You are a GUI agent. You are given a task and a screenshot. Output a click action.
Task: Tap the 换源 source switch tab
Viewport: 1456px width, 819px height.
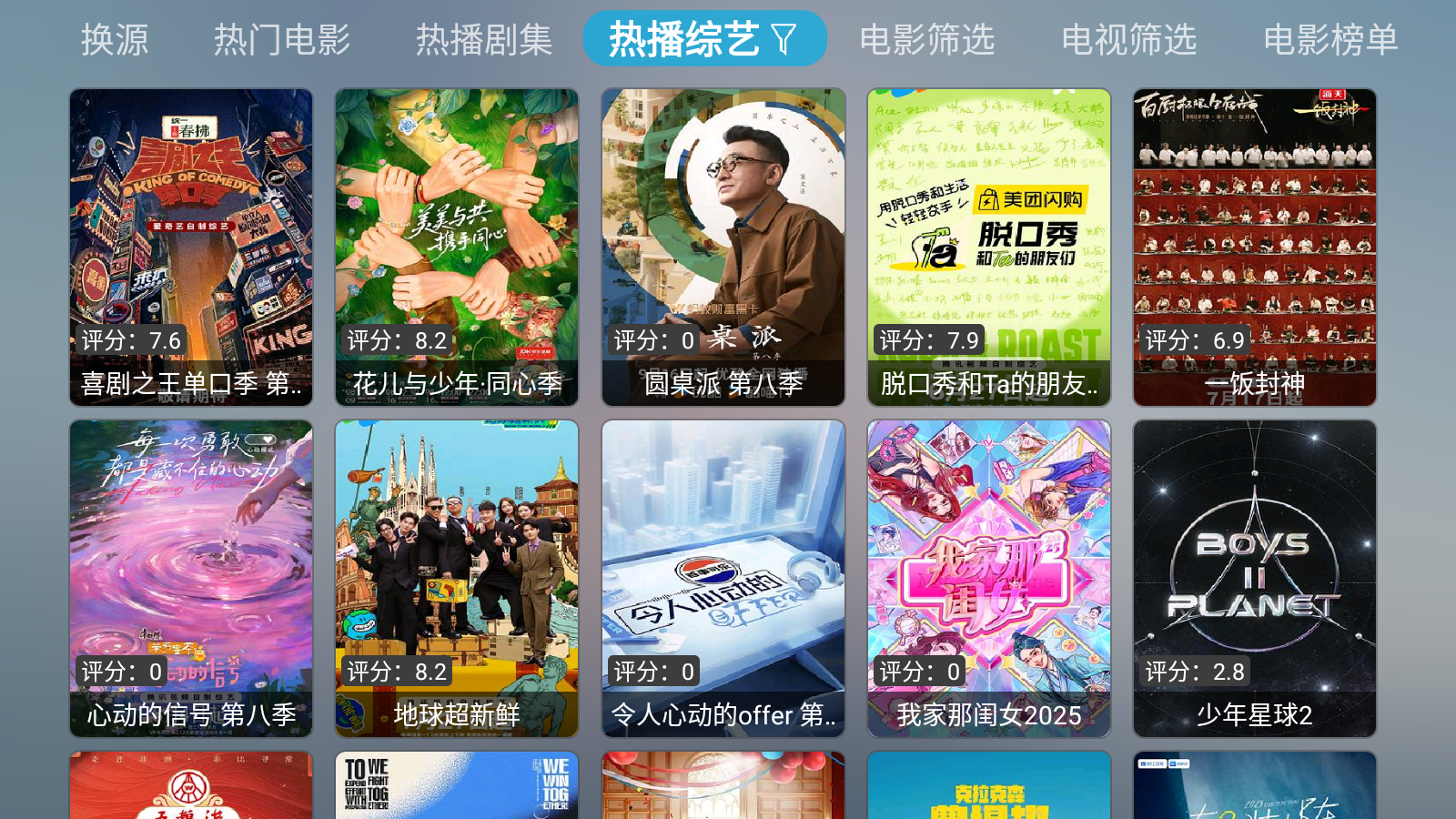(115, 39)
